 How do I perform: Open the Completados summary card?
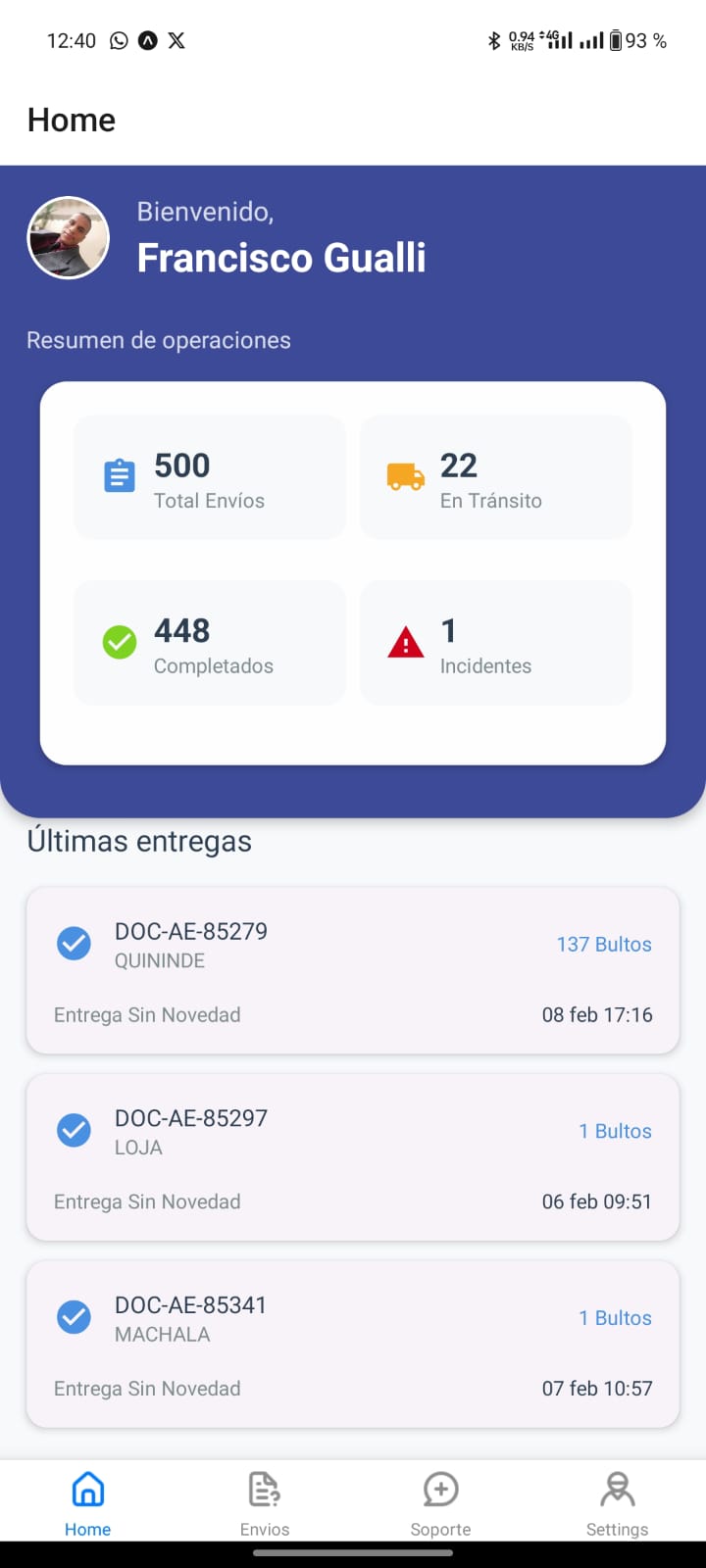[x=210, y=643]
